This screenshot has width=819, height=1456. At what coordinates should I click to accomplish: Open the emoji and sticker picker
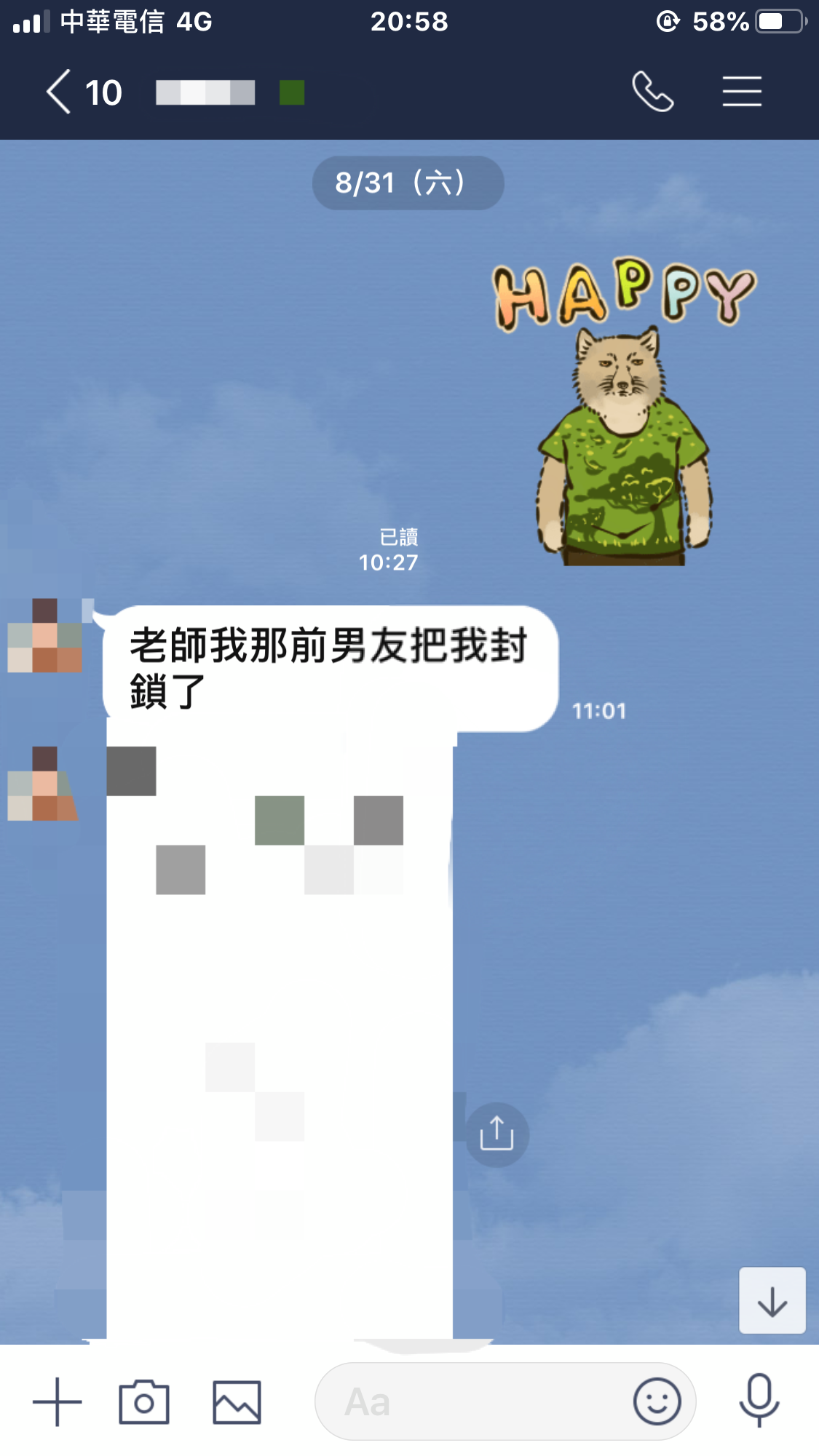(657, 1401)
